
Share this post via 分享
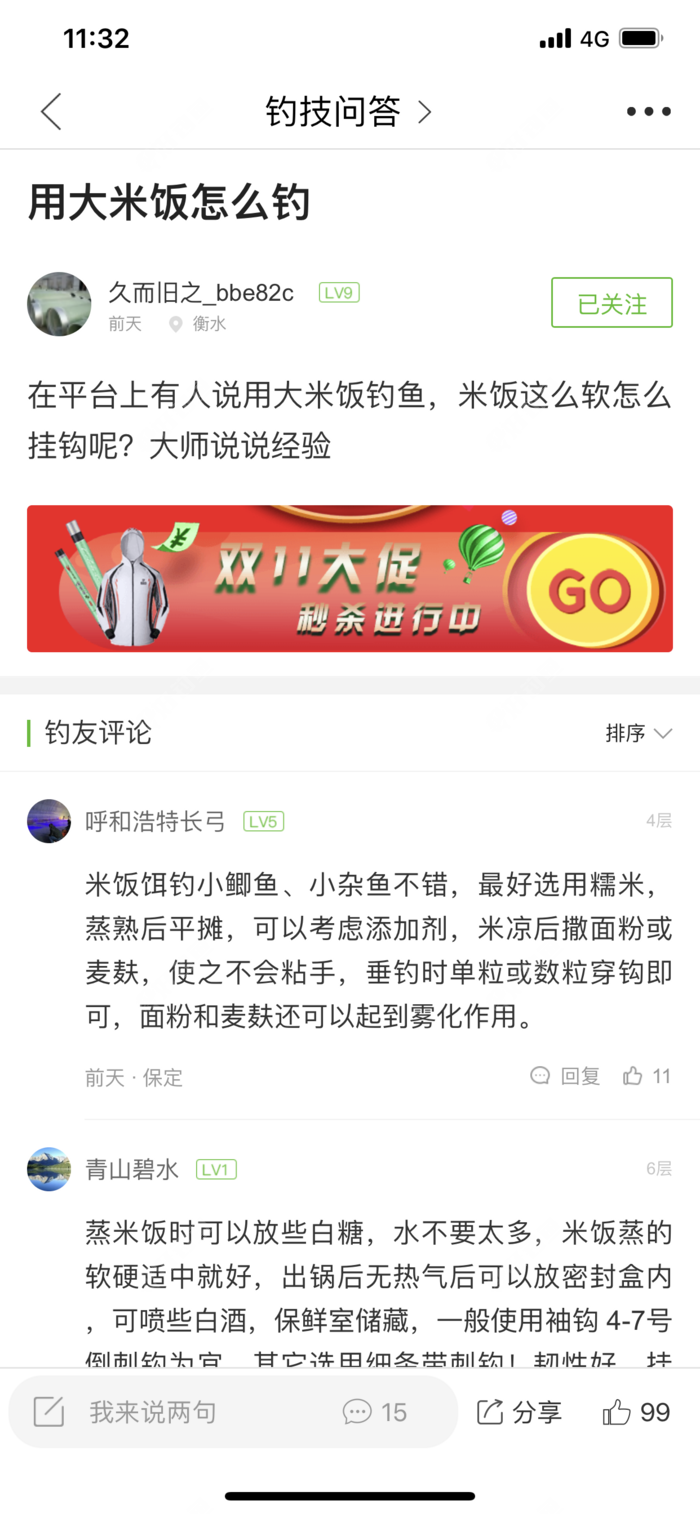click(x=519, y=1412)
